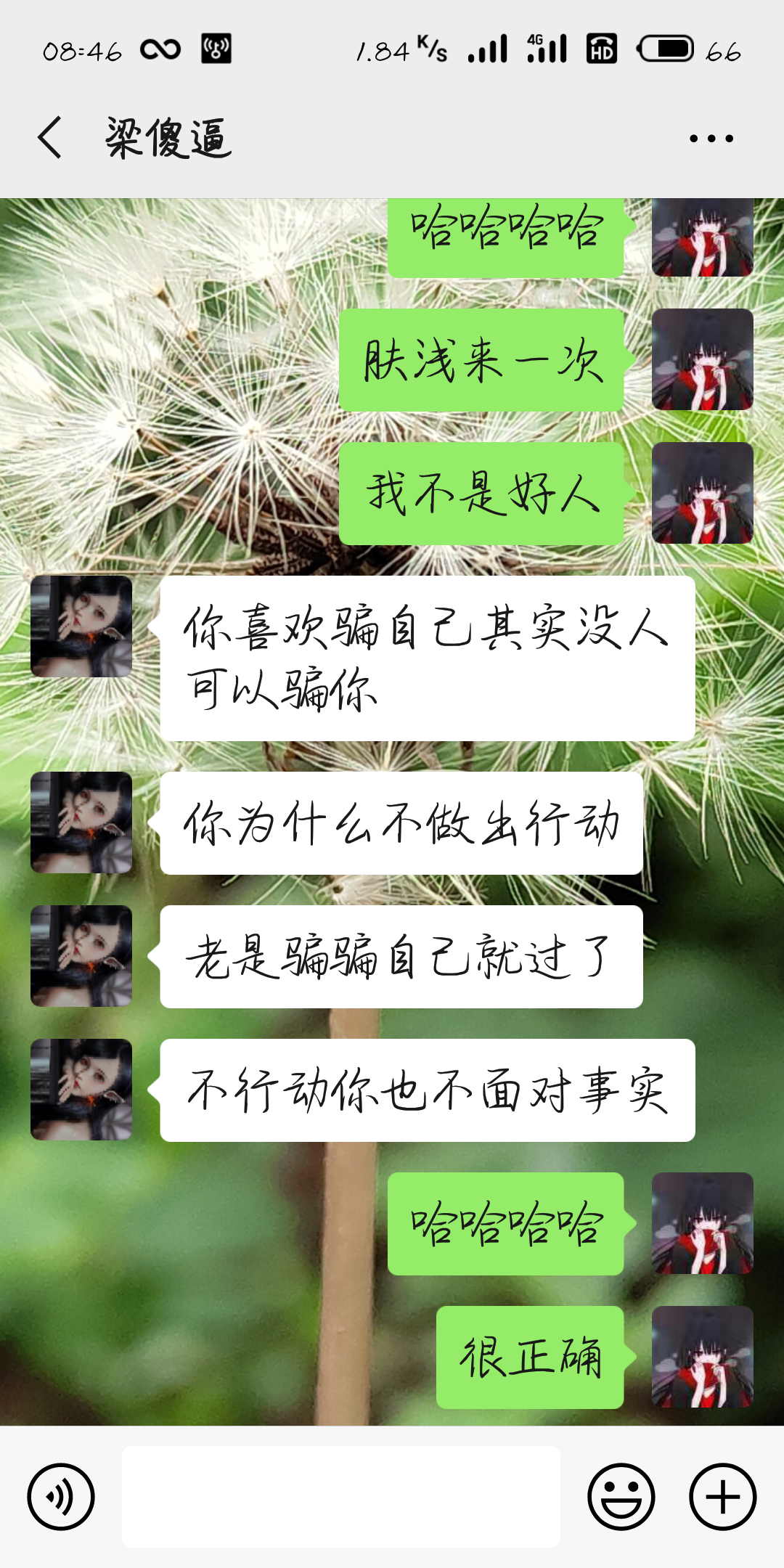This screenshot has width=784, height=1568.
Task: Switch to voice message input
Action: tap(61, 1496)
